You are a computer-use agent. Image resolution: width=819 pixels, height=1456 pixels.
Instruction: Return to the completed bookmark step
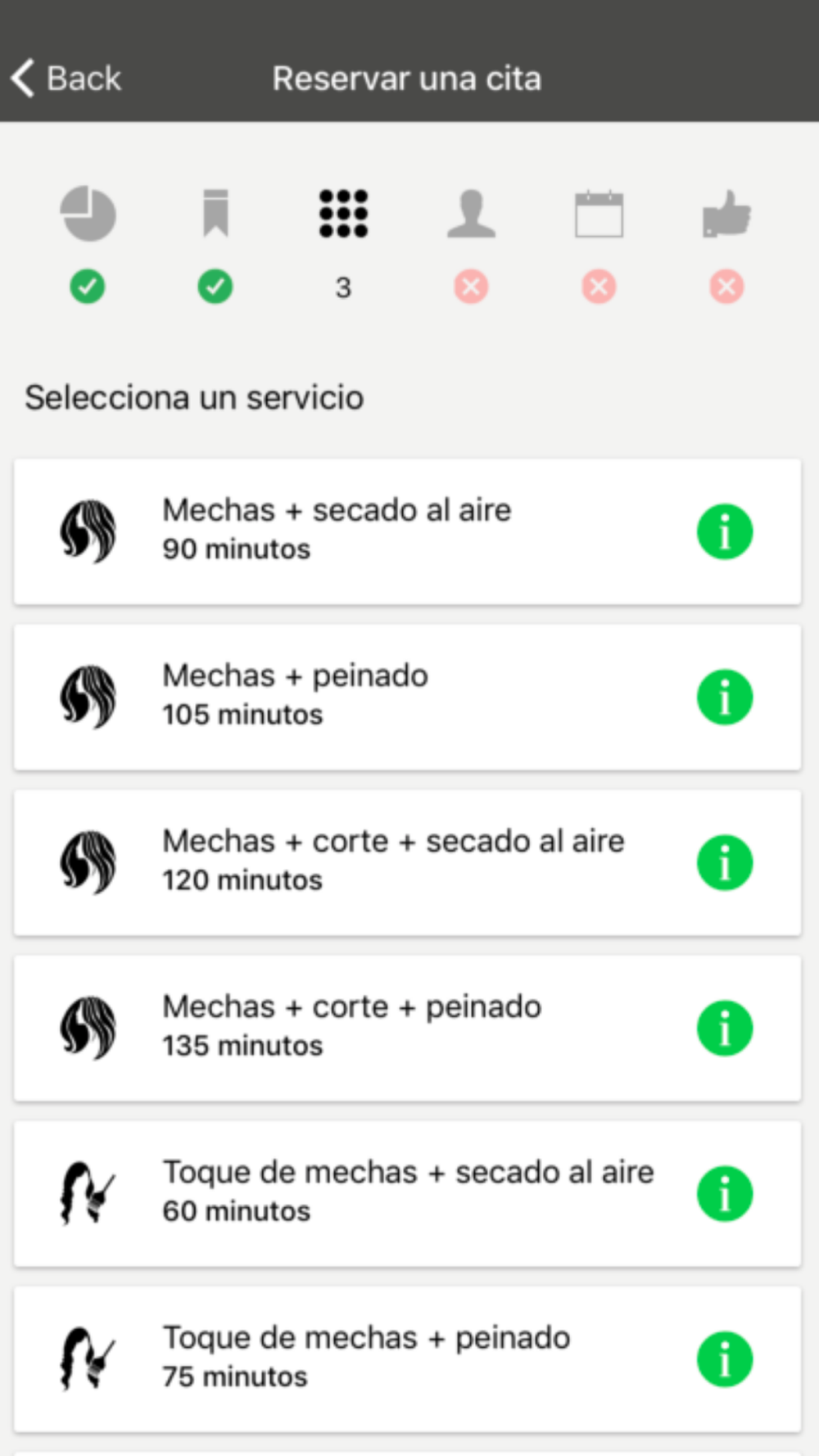point(215,213)
